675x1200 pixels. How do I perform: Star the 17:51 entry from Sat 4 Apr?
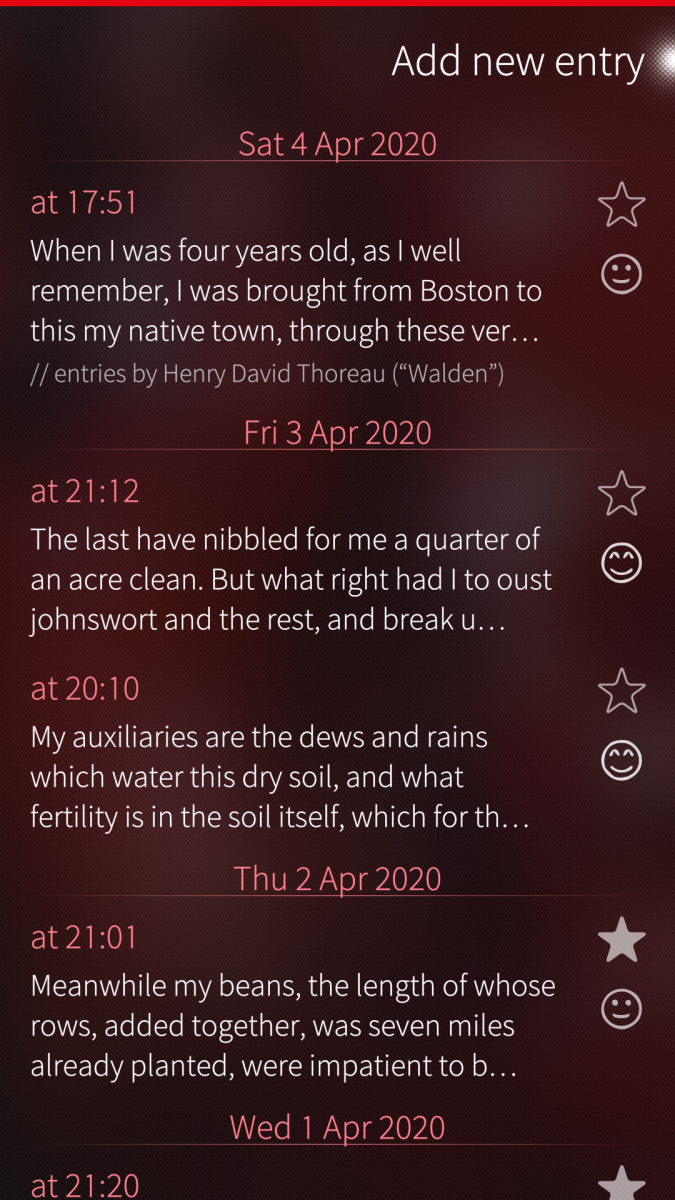(x=621, y=205)
